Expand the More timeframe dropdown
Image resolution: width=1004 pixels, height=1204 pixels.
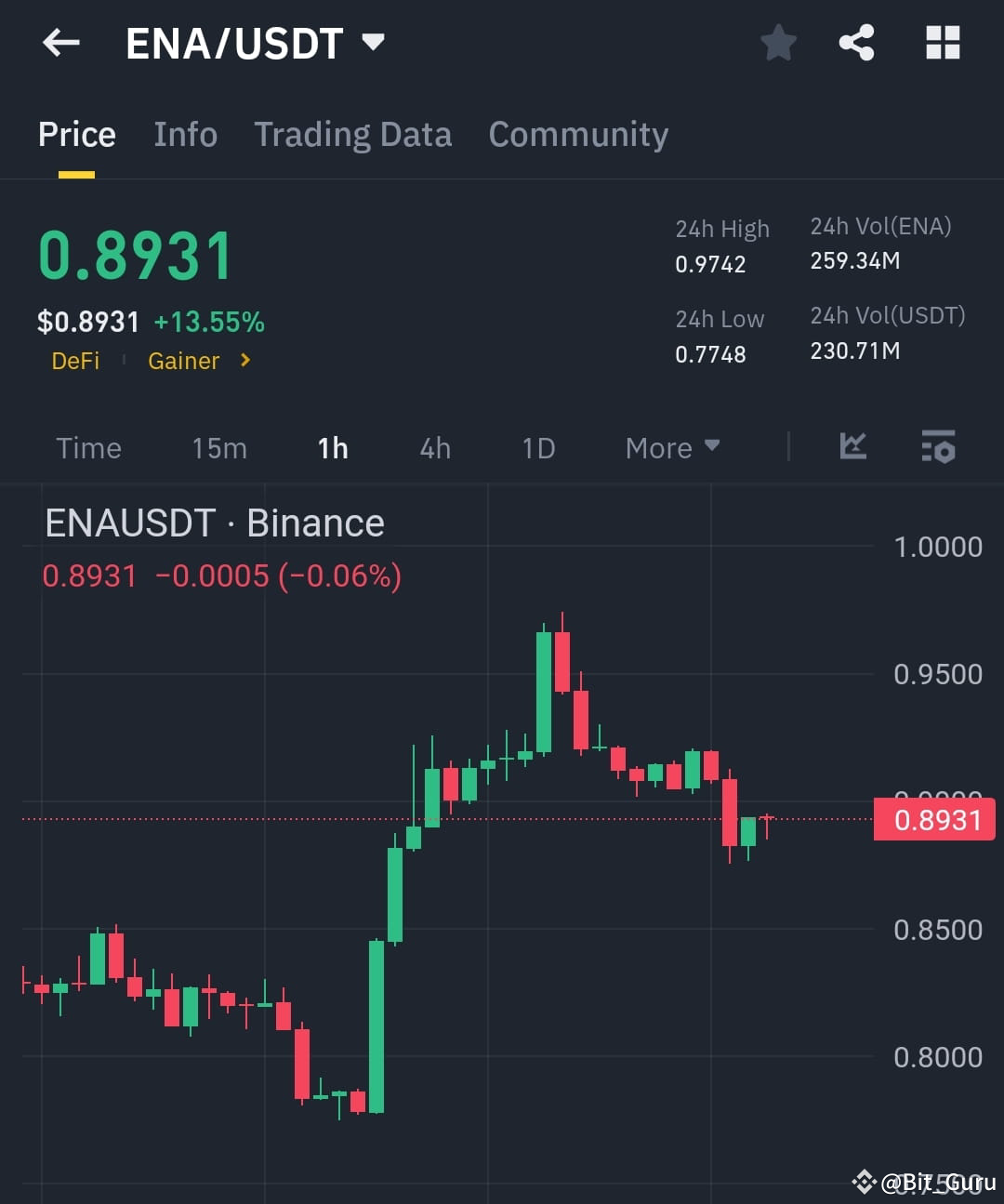(x=671, y=448)
